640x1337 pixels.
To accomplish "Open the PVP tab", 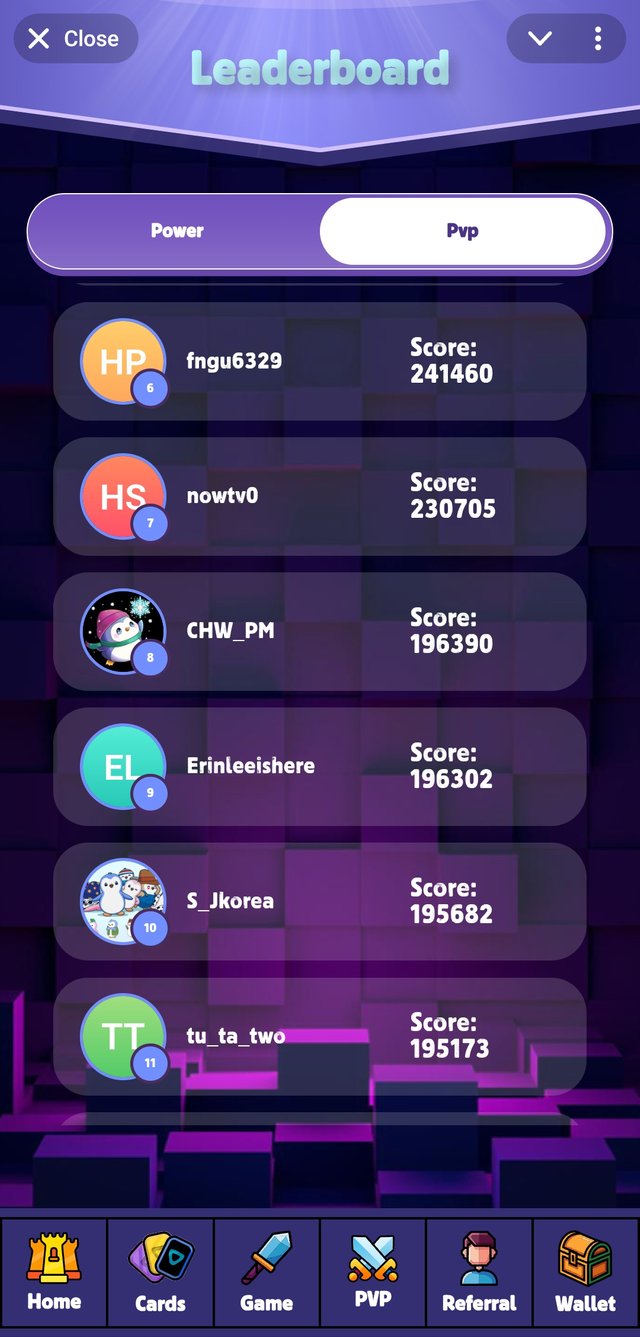I will (372, 1271).
